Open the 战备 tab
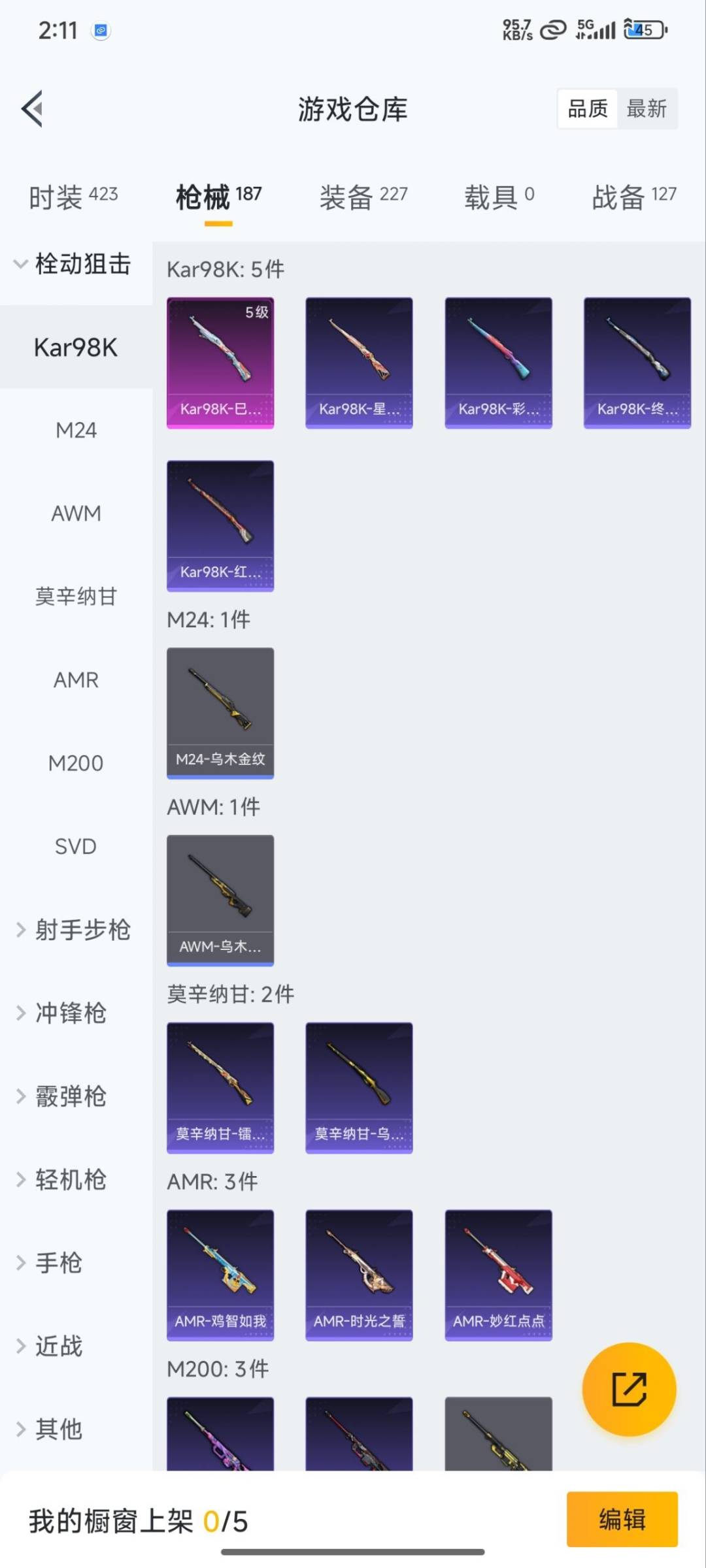This screenshot has width=706, height=1568. [x=633, y=196]
